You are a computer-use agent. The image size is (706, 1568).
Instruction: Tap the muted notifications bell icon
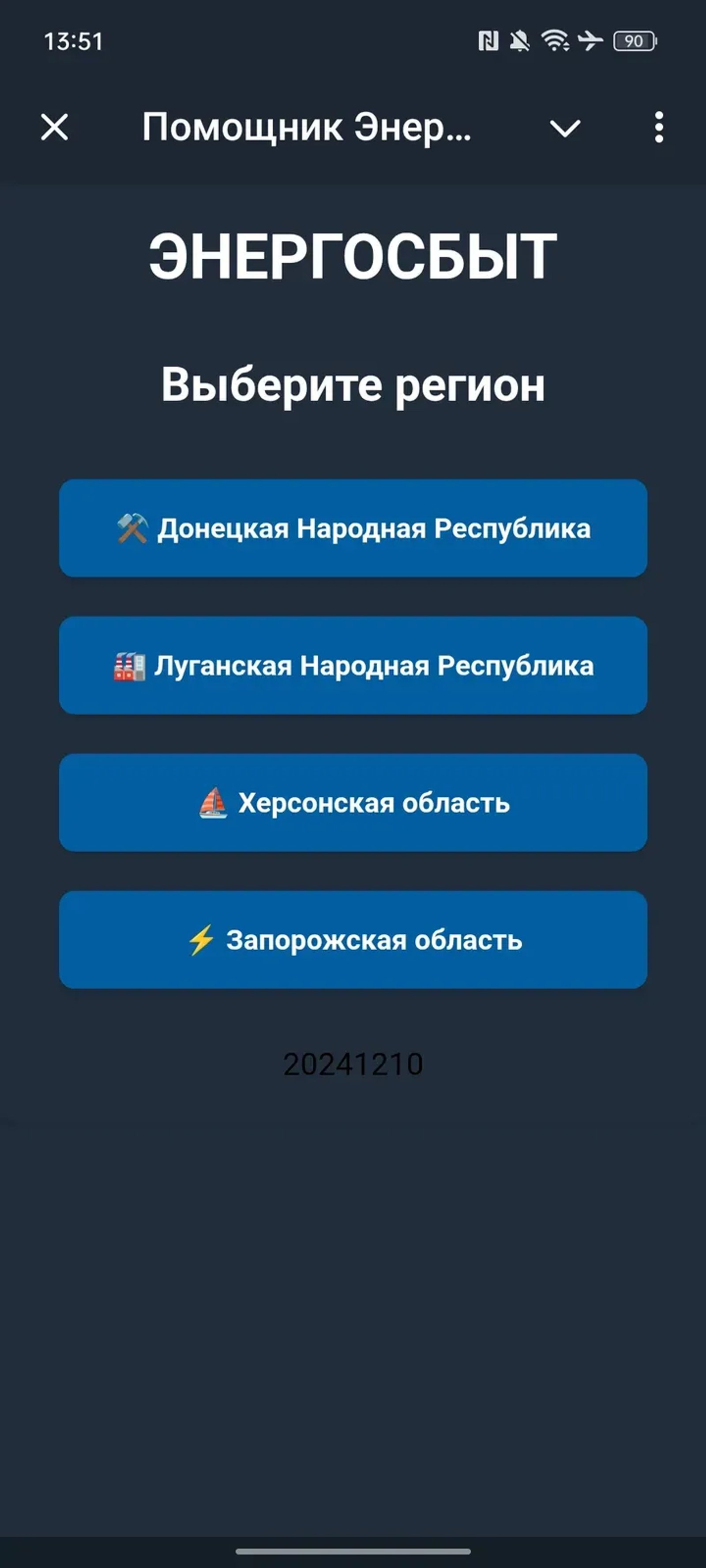(521, 41)
